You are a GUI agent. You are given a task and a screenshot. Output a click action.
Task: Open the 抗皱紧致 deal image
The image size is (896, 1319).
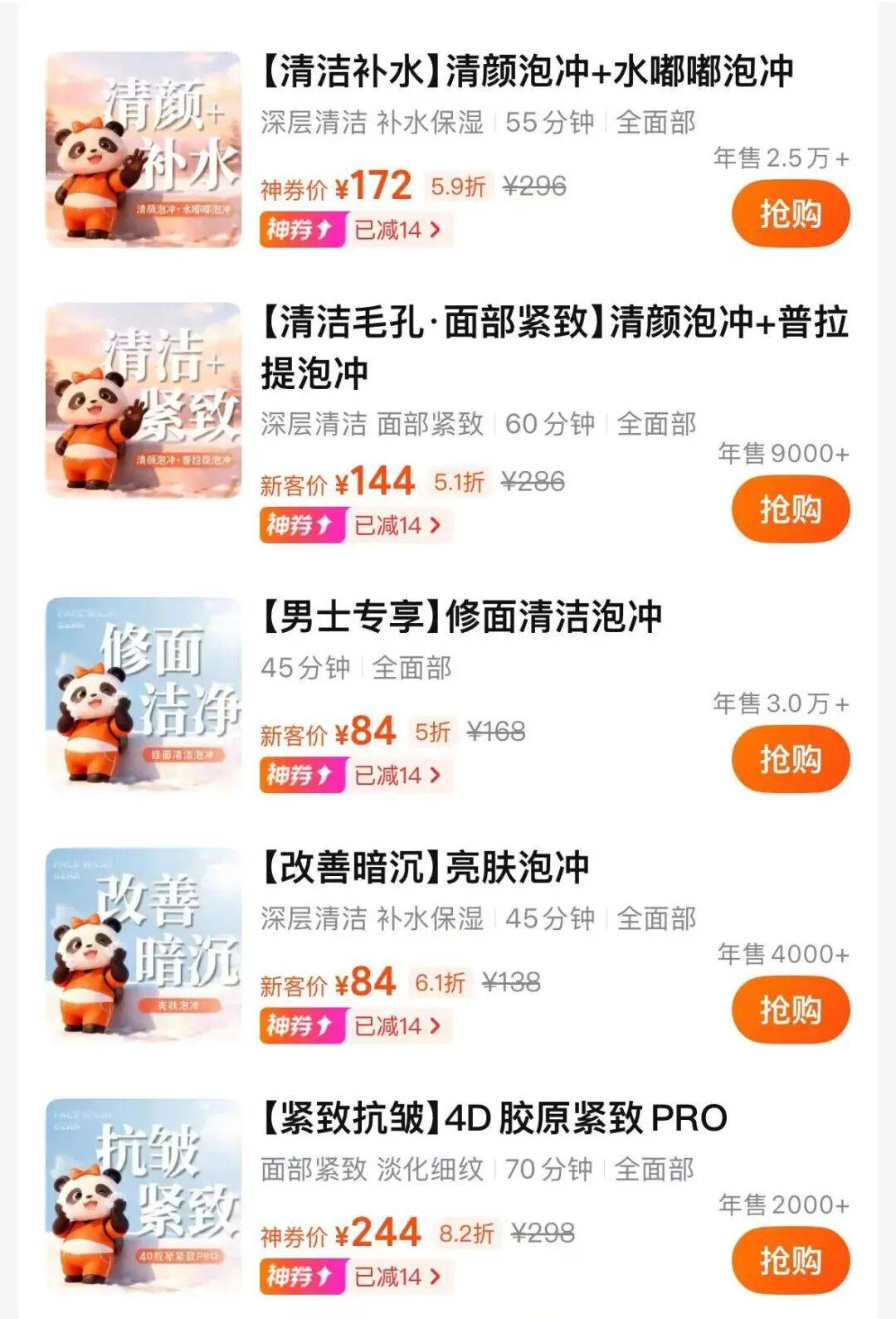(x=144, y=1196)
